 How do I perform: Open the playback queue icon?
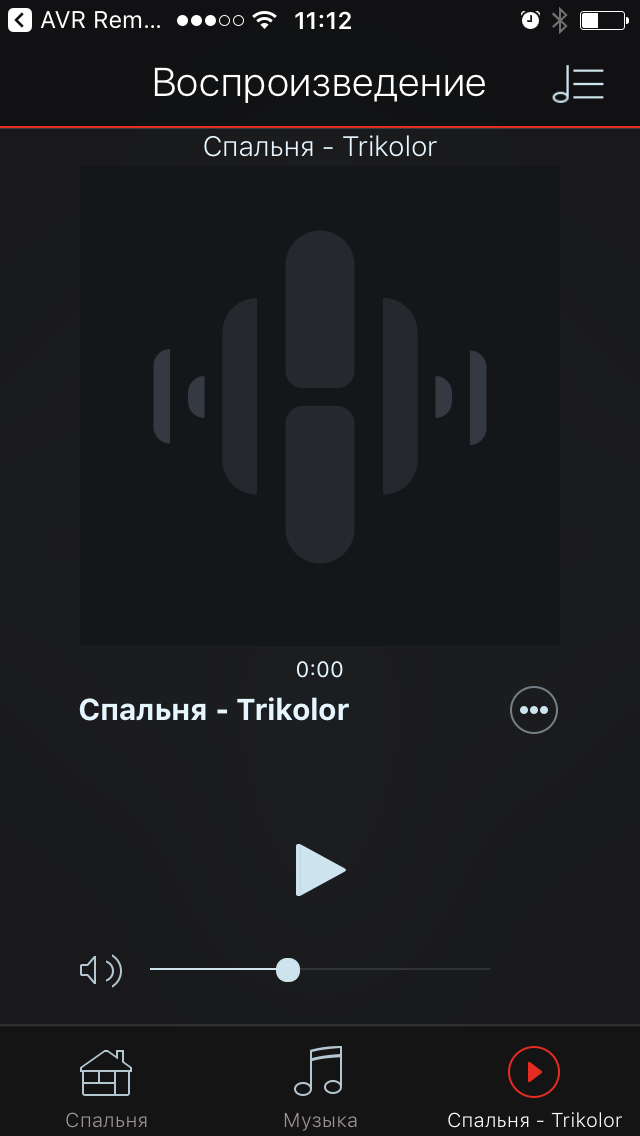pyautogui.click(x=578, y=84)
